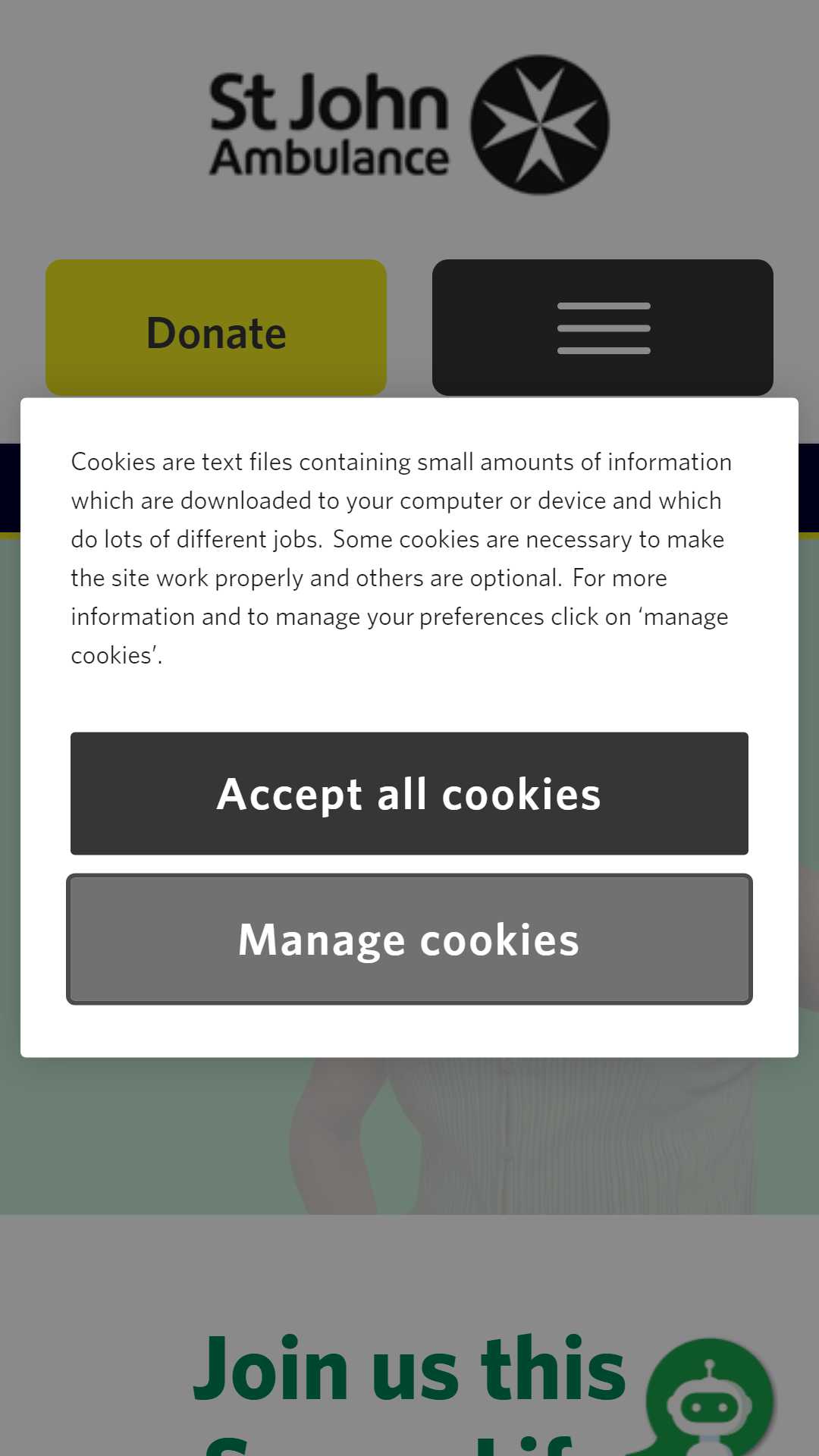Open Manage cookies preferences
Viewport: 819px width, 1456px height.
[409, 940]
